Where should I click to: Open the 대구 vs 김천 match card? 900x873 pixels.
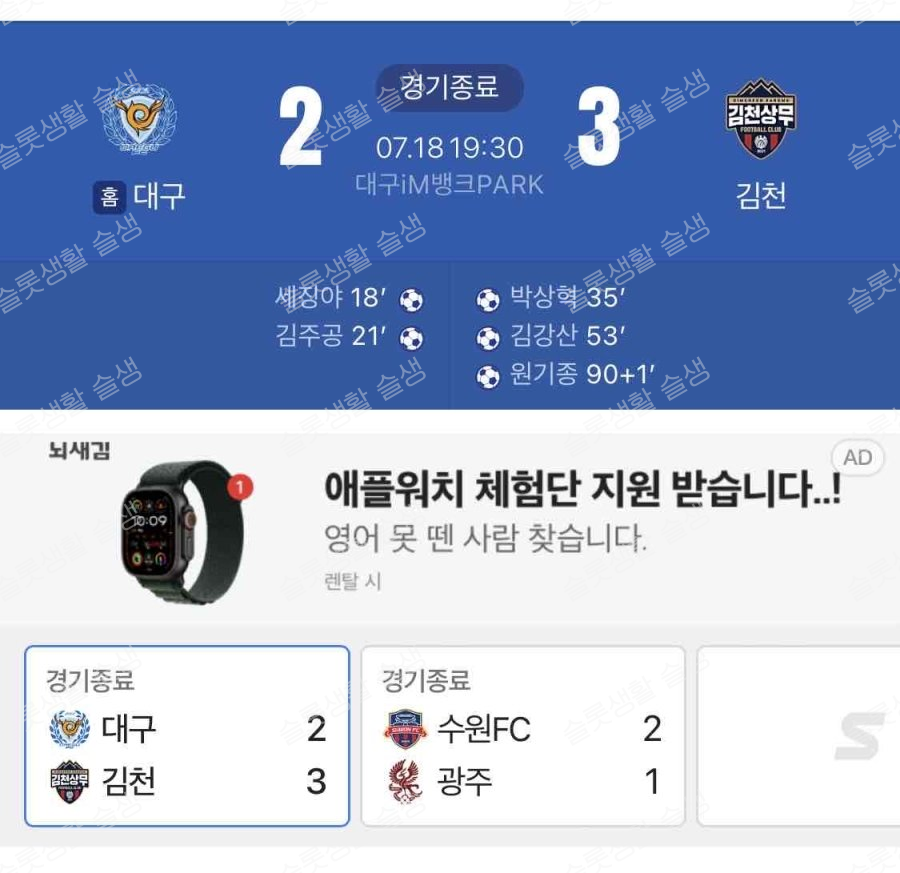pos(187,735)
